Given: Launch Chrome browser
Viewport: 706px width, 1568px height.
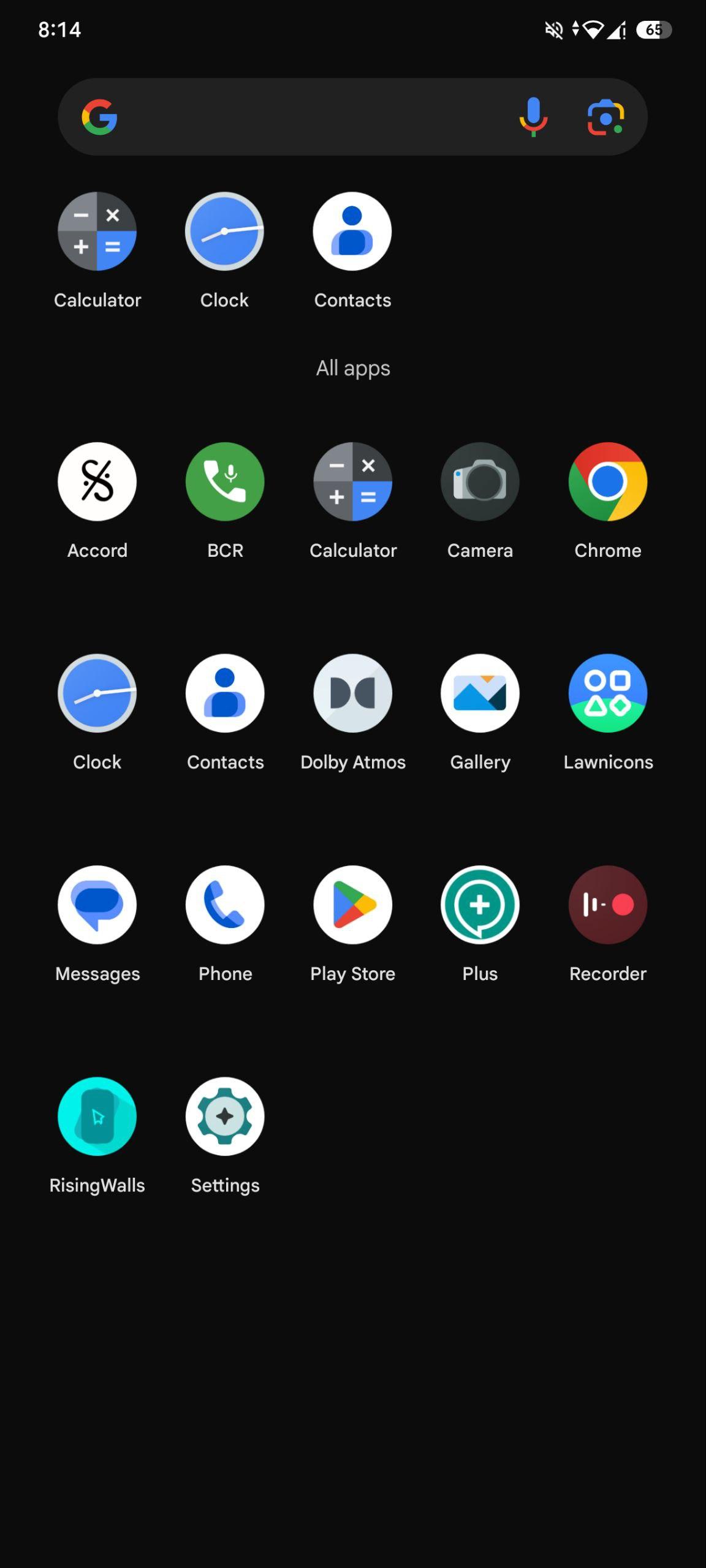Looking at the screenshot, I should [x=607, y=481].
